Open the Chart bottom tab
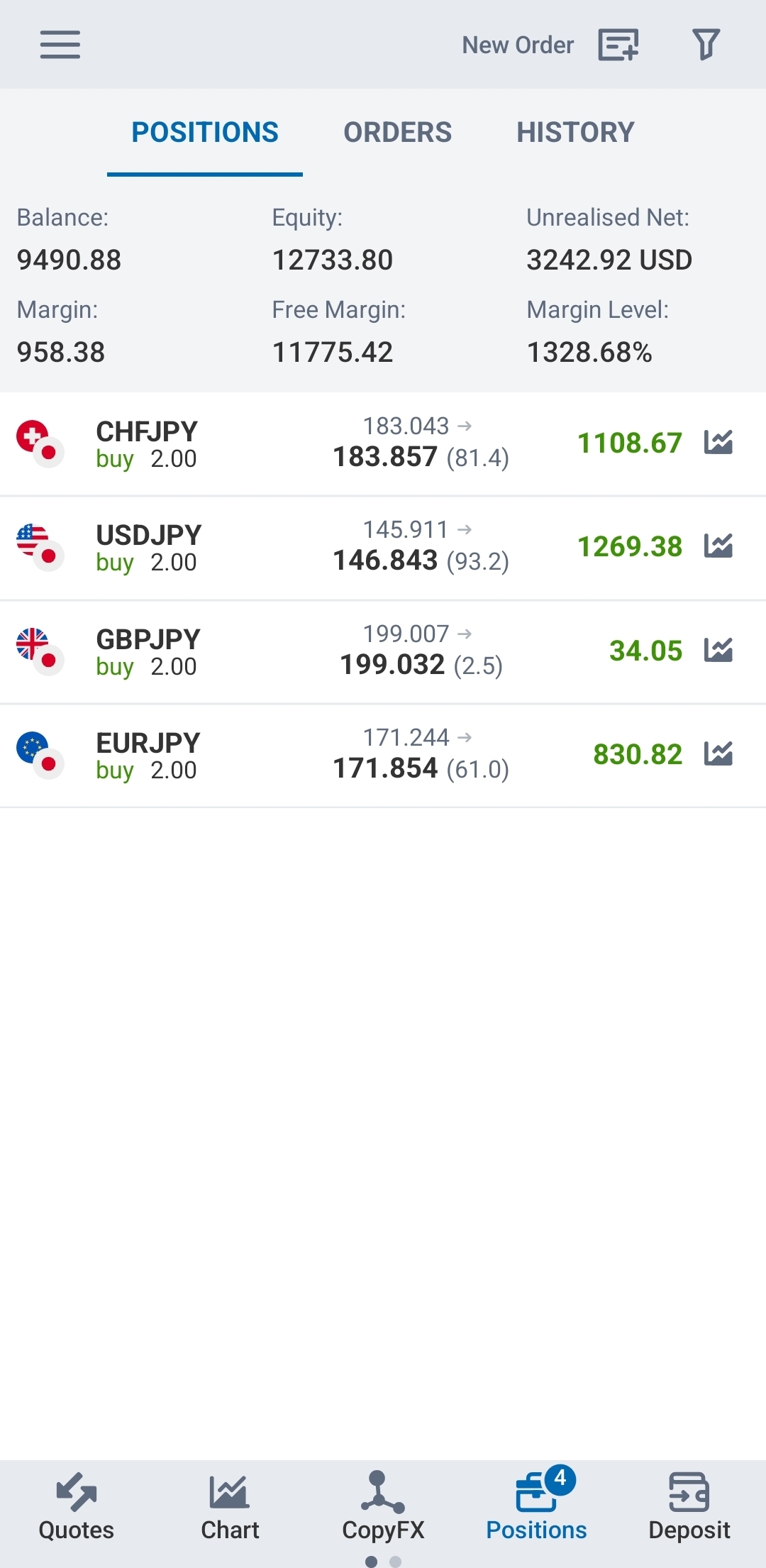Screen dimensions: 766x1568 (230, 1506)
